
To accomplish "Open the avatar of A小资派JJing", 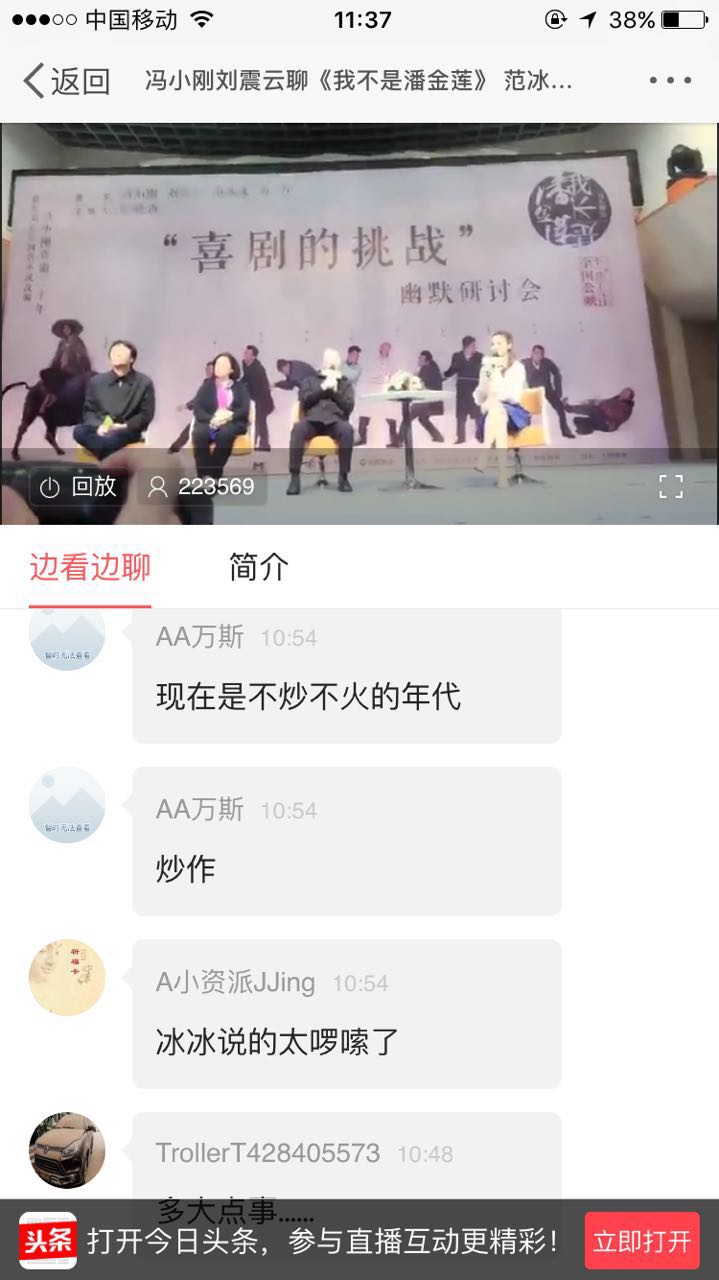I will point(67,978).
